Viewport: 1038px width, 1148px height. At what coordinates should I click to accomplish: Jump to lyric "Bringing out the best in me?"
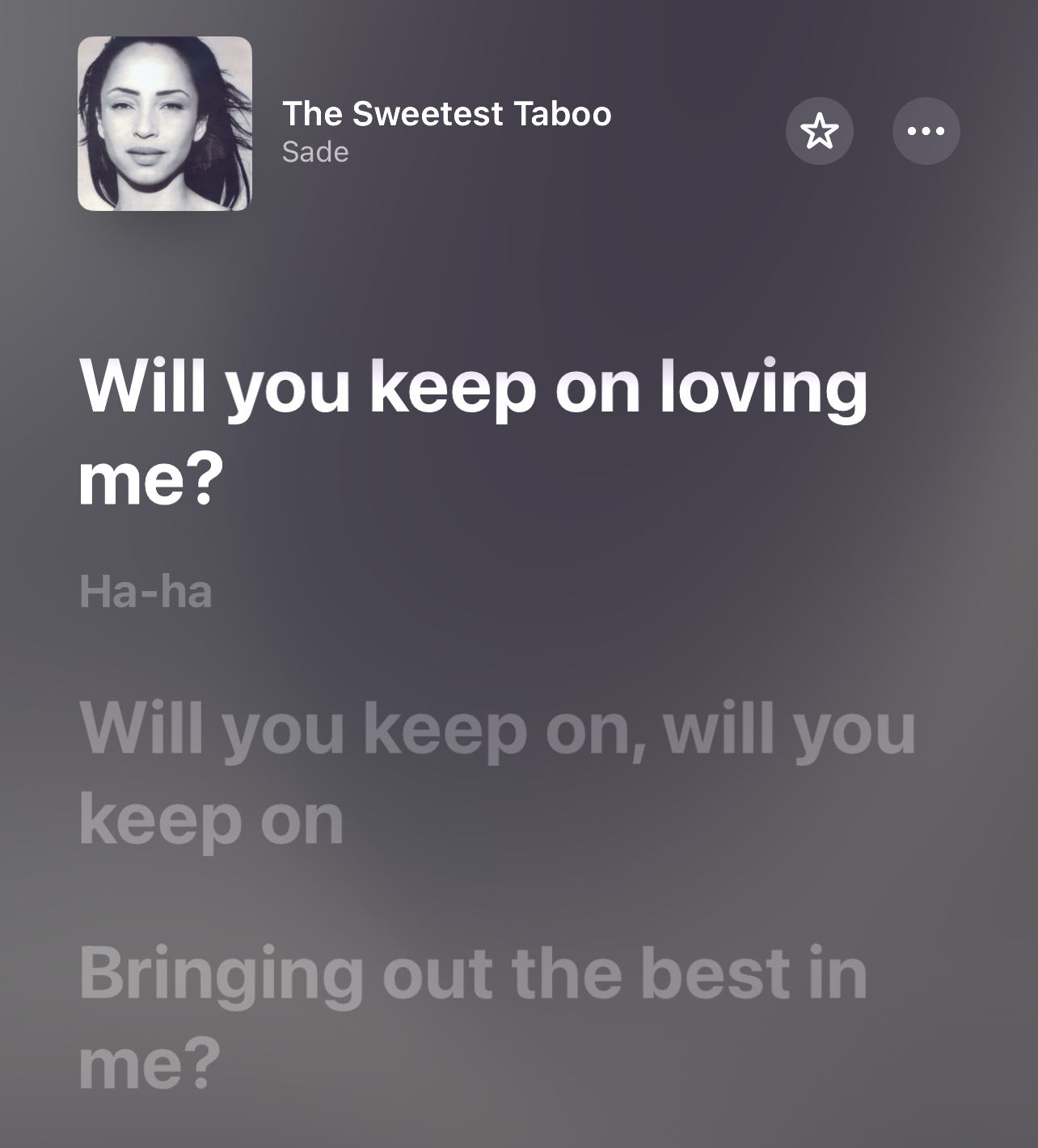tap(473, 1015)
